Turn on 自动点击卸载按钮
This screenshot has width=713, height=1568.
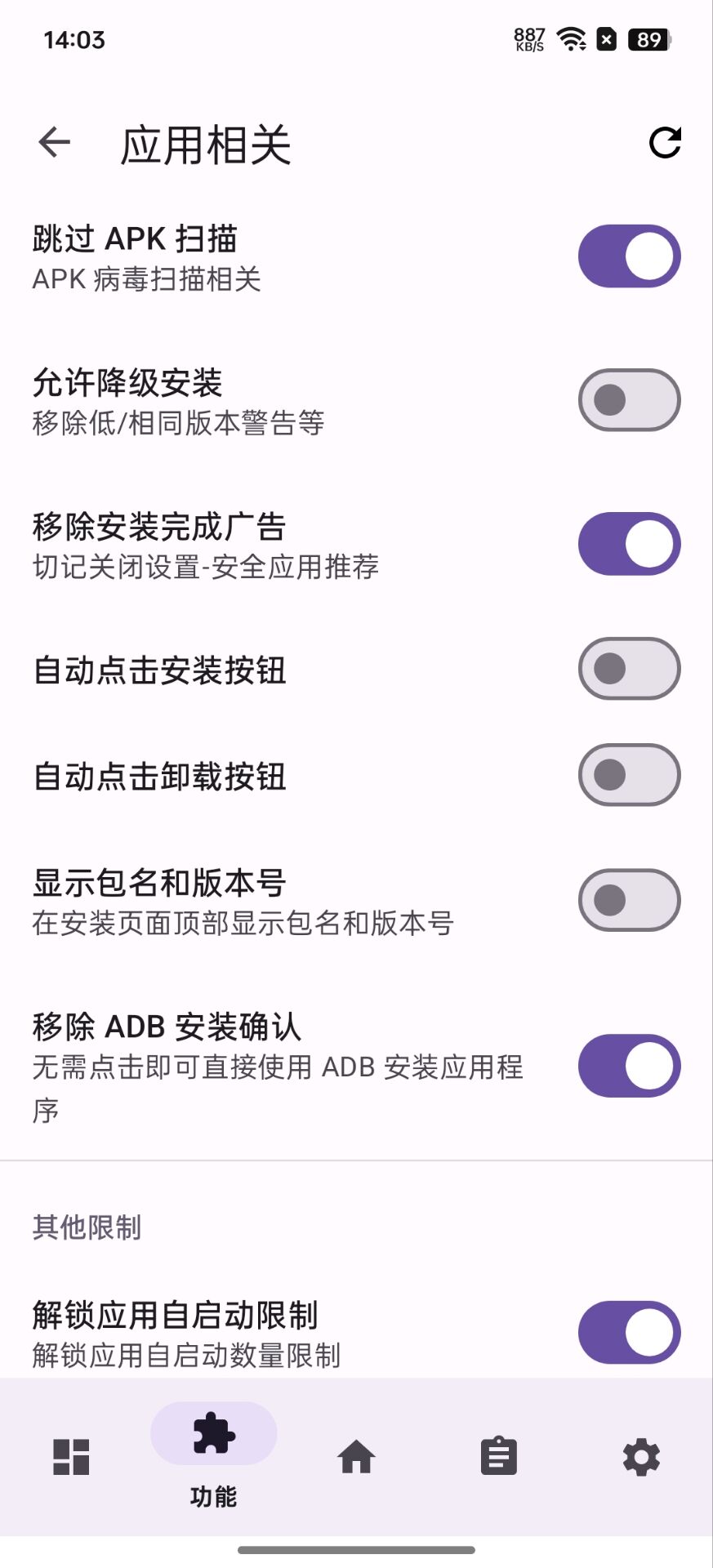pyautogui.click(x=629, y=775)
